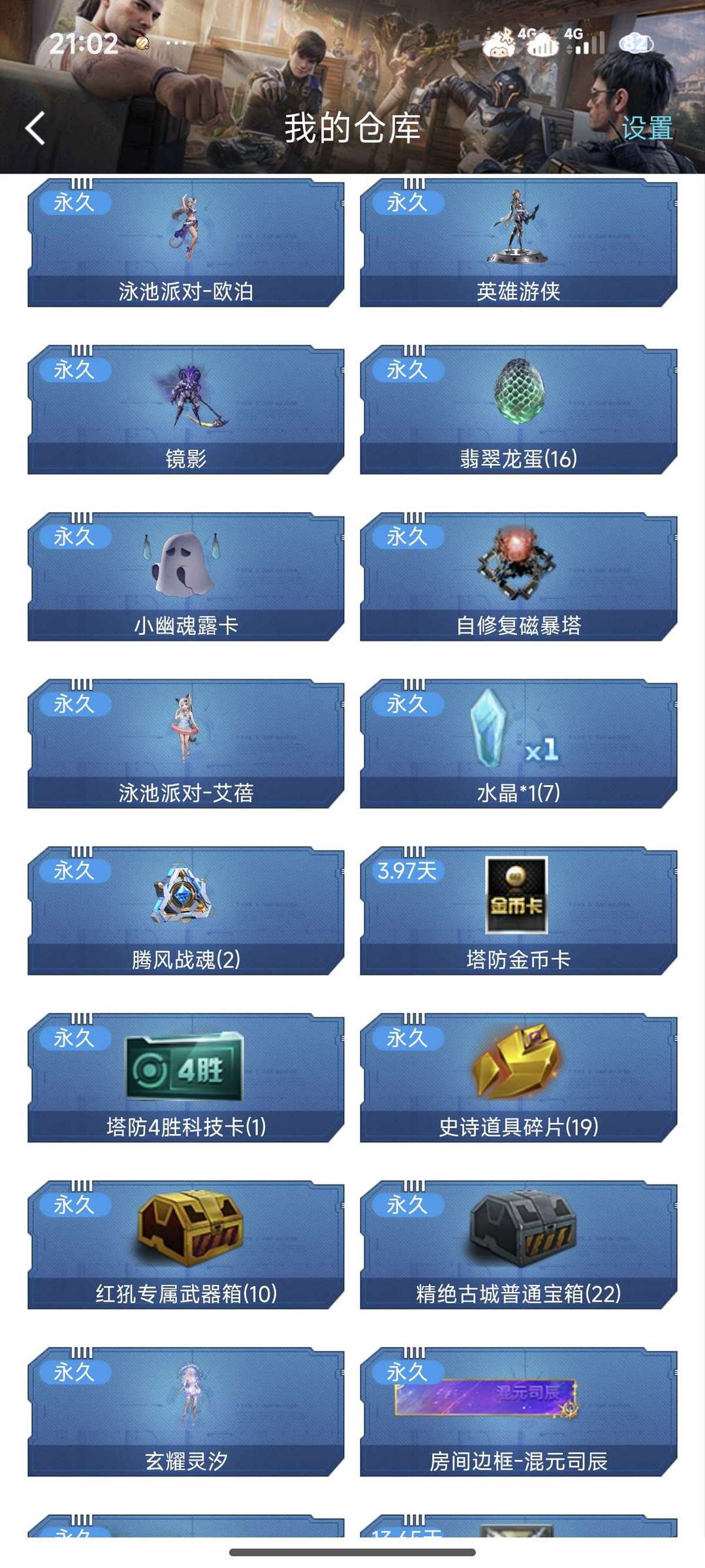Image resolution: width=705 pixels, height=1568 pixels.
Task: Select the 塔防4胜科技卡 item
Action: (186, 1080)
